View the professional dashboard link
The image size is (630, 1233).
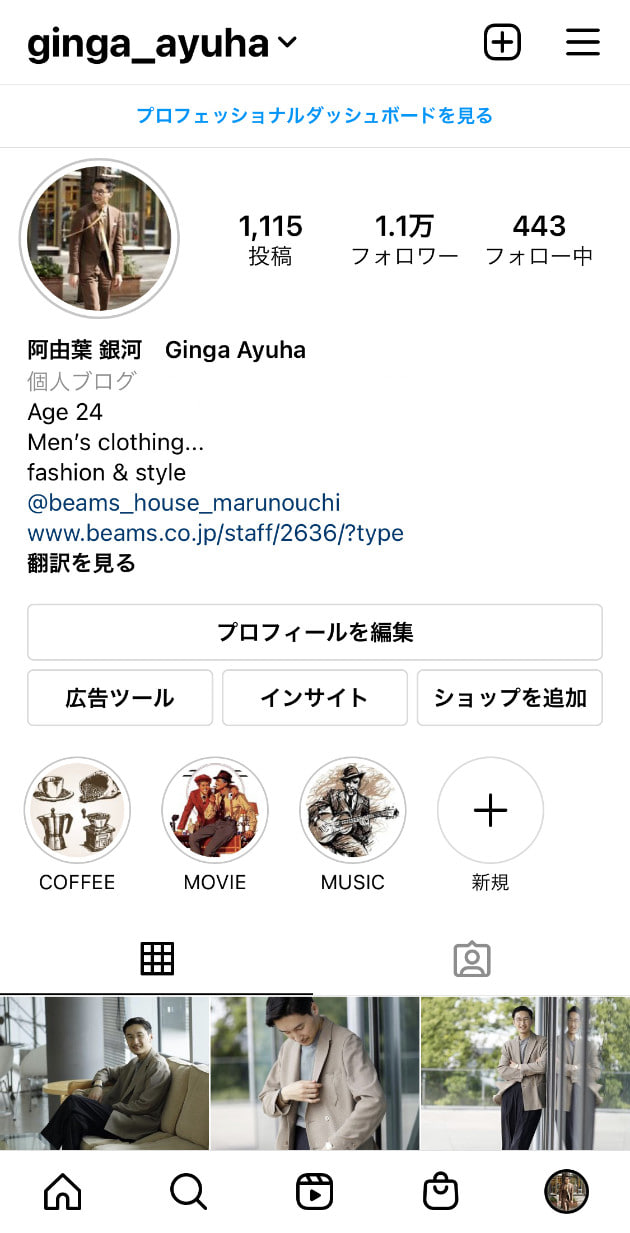(315, 116)
